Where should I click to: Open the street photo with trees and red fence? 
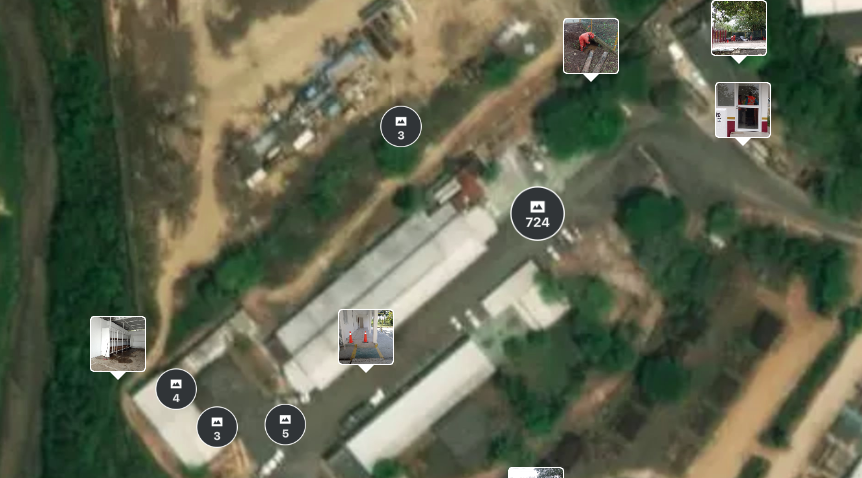tap(738, 27)
